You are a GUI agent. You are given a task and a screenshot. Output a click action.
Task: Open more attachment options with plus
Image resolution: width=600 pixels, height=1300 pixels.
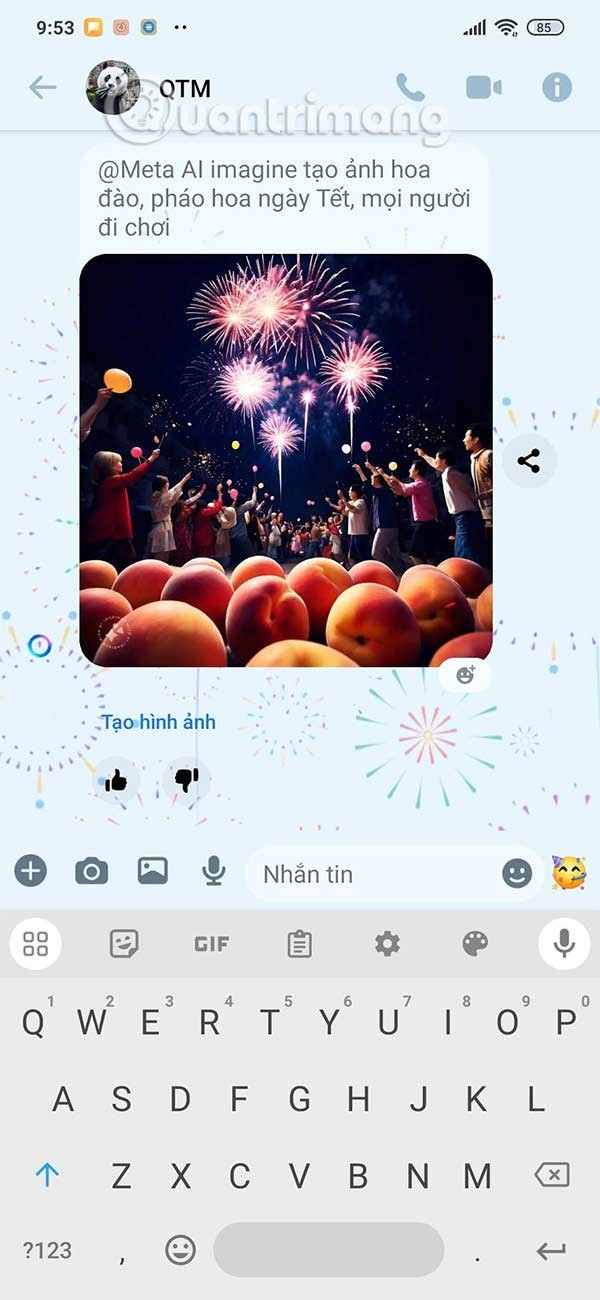(30, 871)
